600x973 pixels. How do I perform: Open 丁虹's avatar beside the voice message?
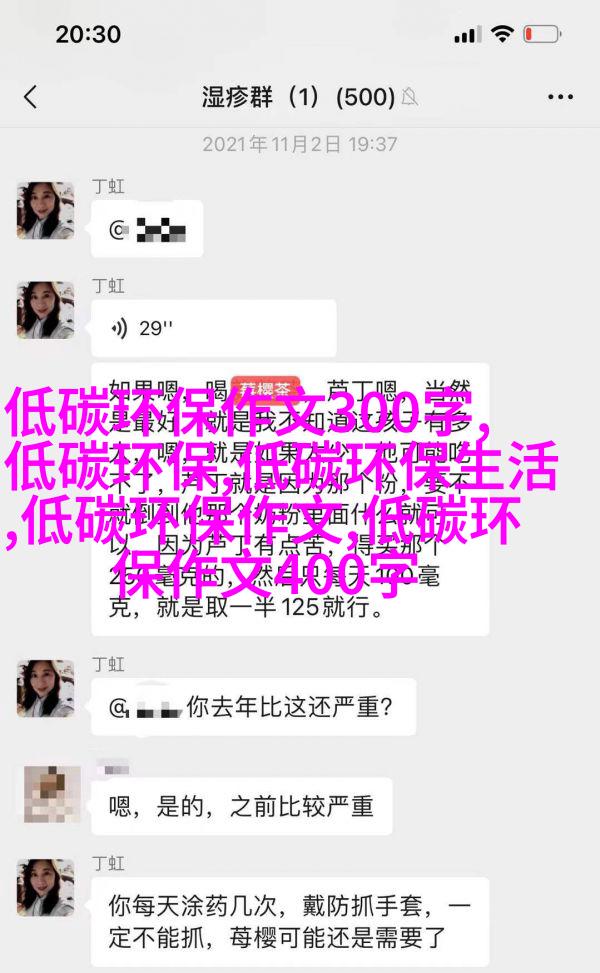(x=46, y=309)
